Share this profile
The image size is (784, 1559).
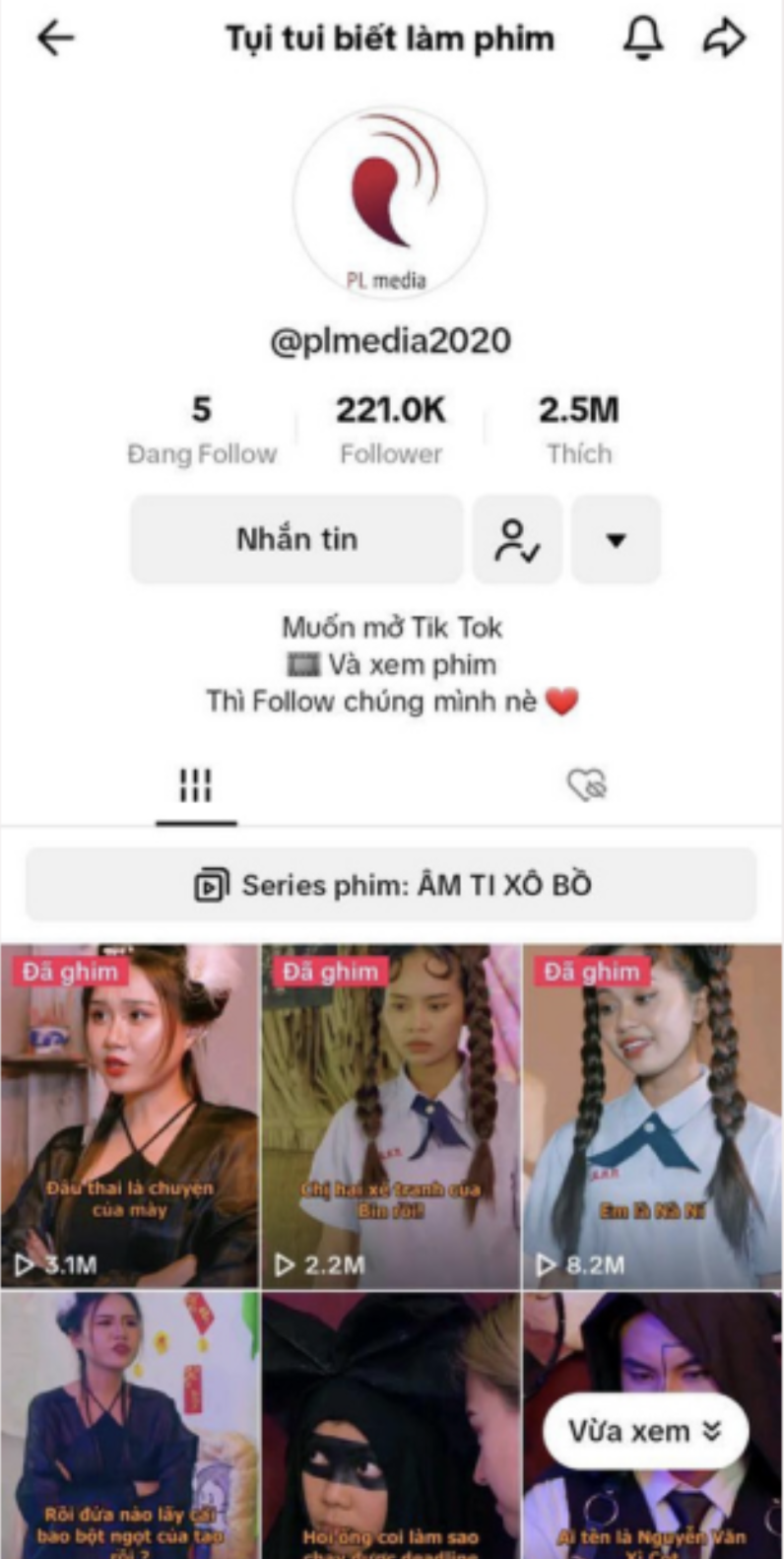click(724, 38)
